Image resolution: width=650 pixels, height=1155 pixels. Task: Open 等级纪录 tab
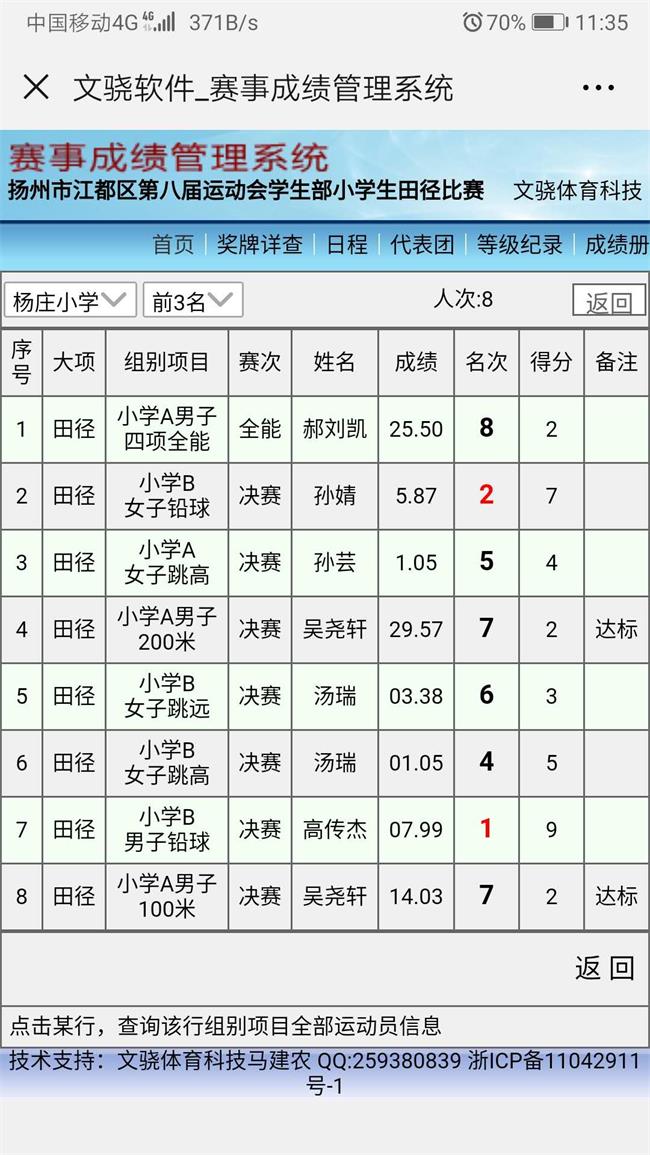520,245
